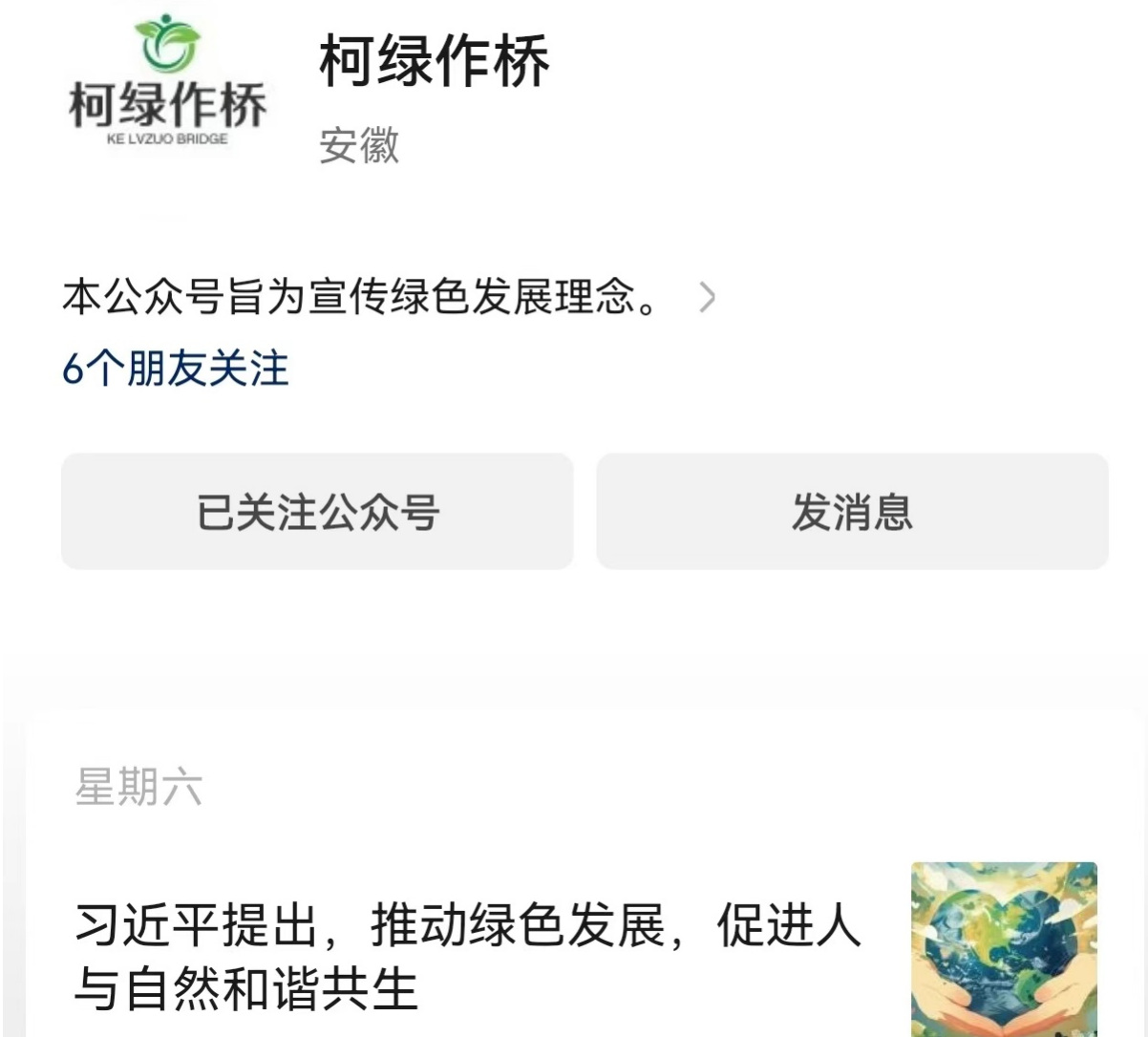Viewport: 1148px width, 1037px height.
Task: Tap the 已关注公众号 button
Action: pyautogui.click(x=317, y=512)
